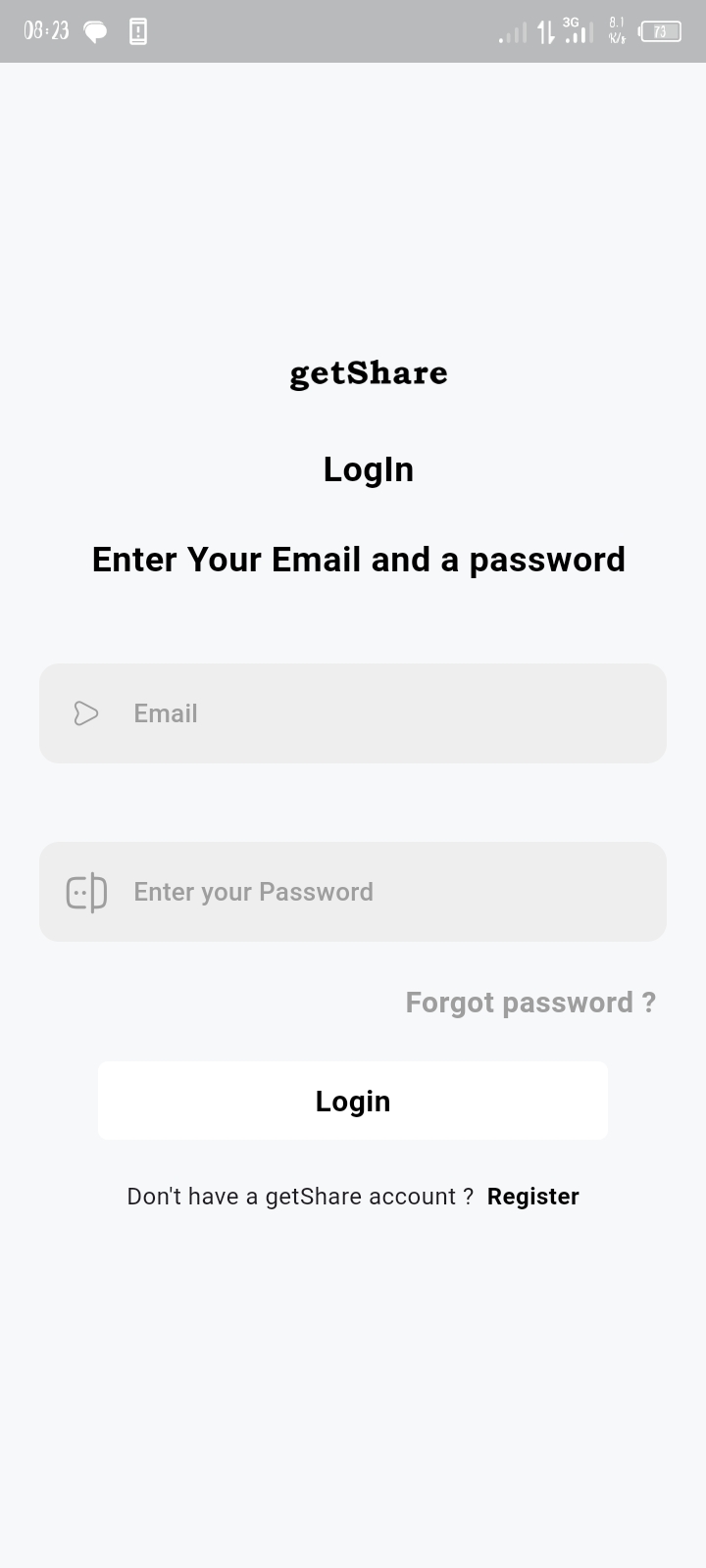Image resolution: width=706 pixels, height=1568 pixels.
Task: Open the Register page
Action: (532, 1196)
